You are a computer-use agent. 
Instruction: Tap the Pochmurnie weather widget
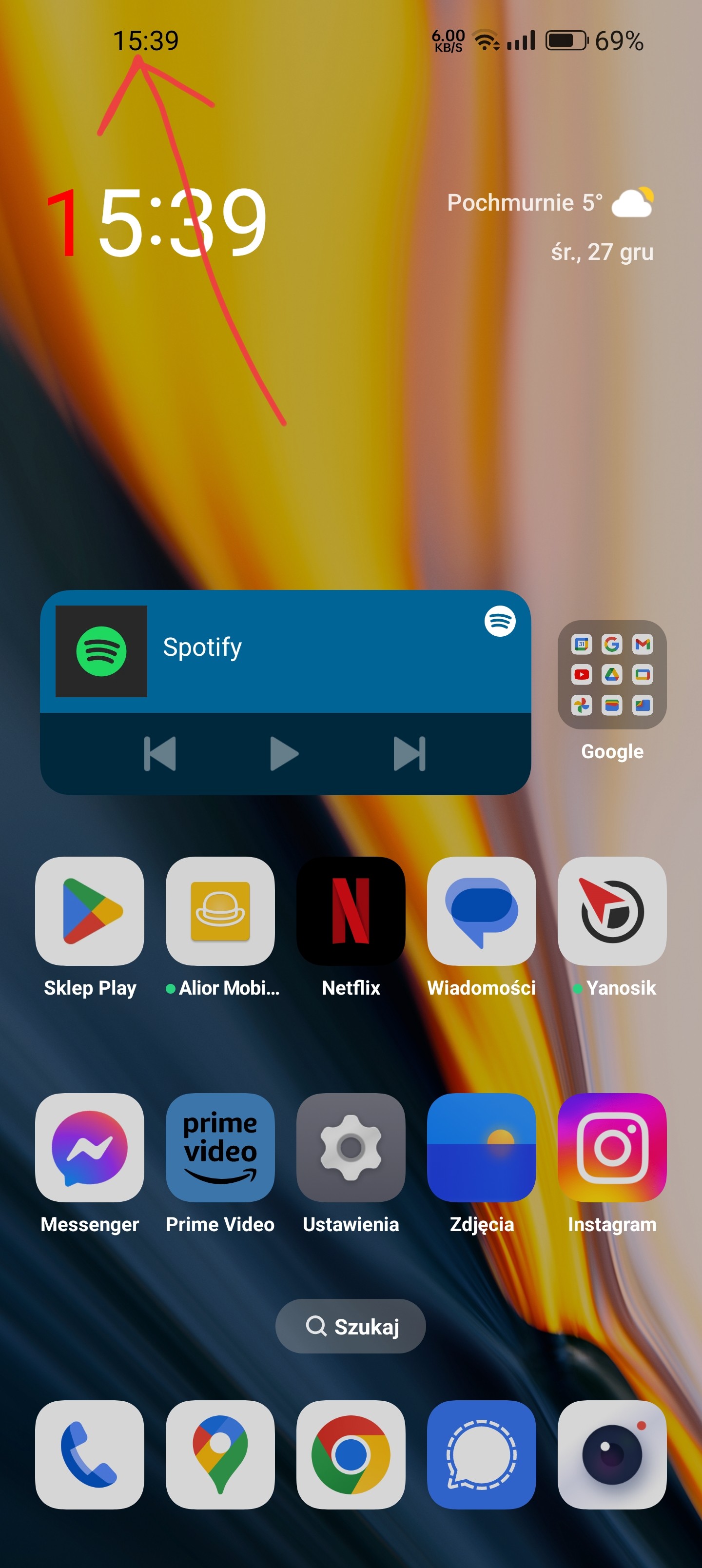pos(548,202)
